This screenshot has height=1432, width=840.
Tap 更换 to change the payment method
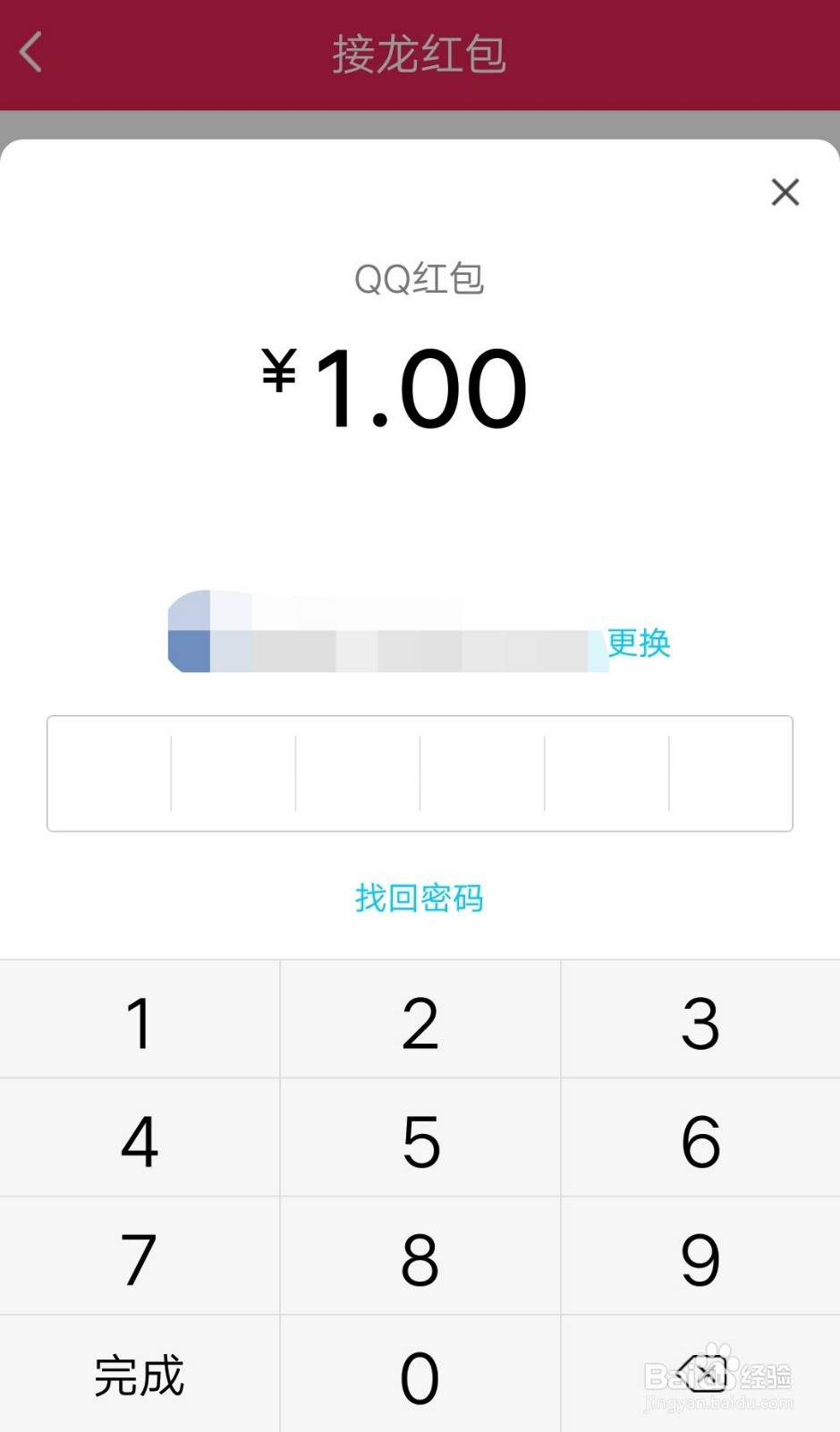pos(637,643)
